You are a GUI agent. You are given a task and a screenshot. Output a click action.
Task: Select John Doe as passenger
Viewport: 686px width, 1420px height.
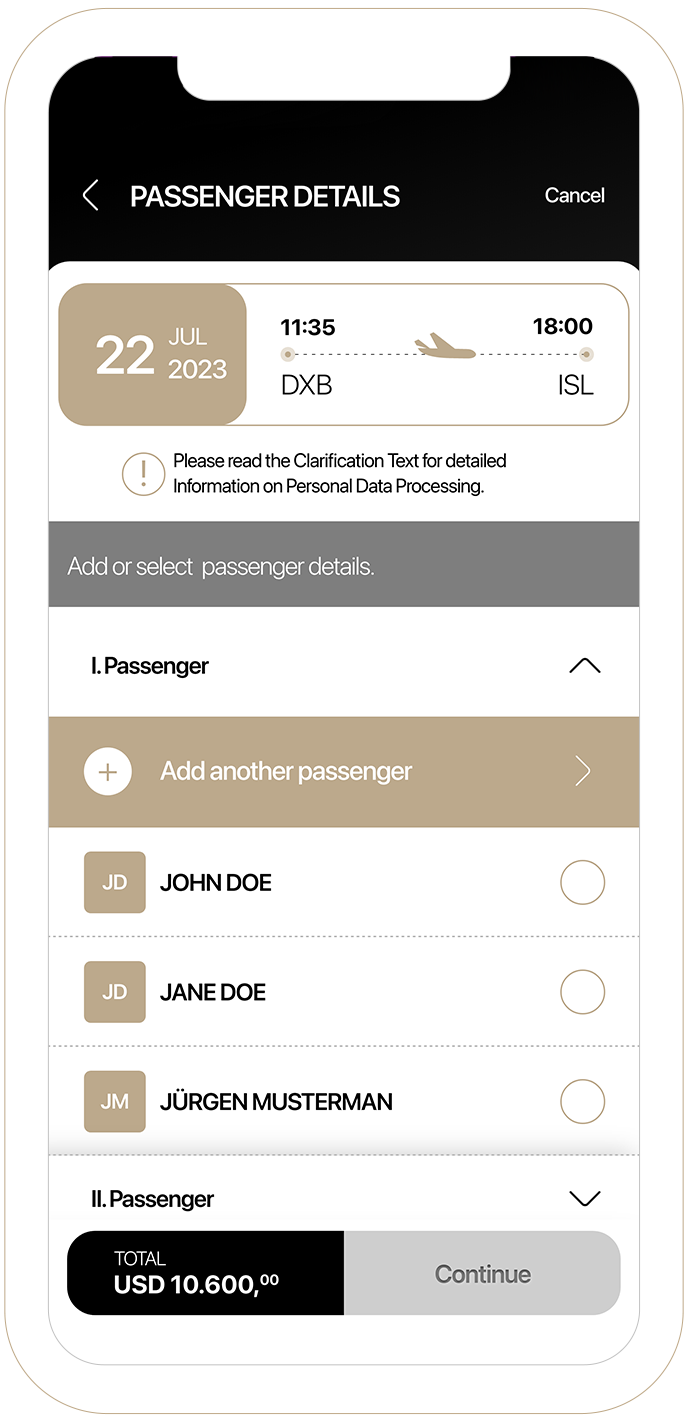582,883
